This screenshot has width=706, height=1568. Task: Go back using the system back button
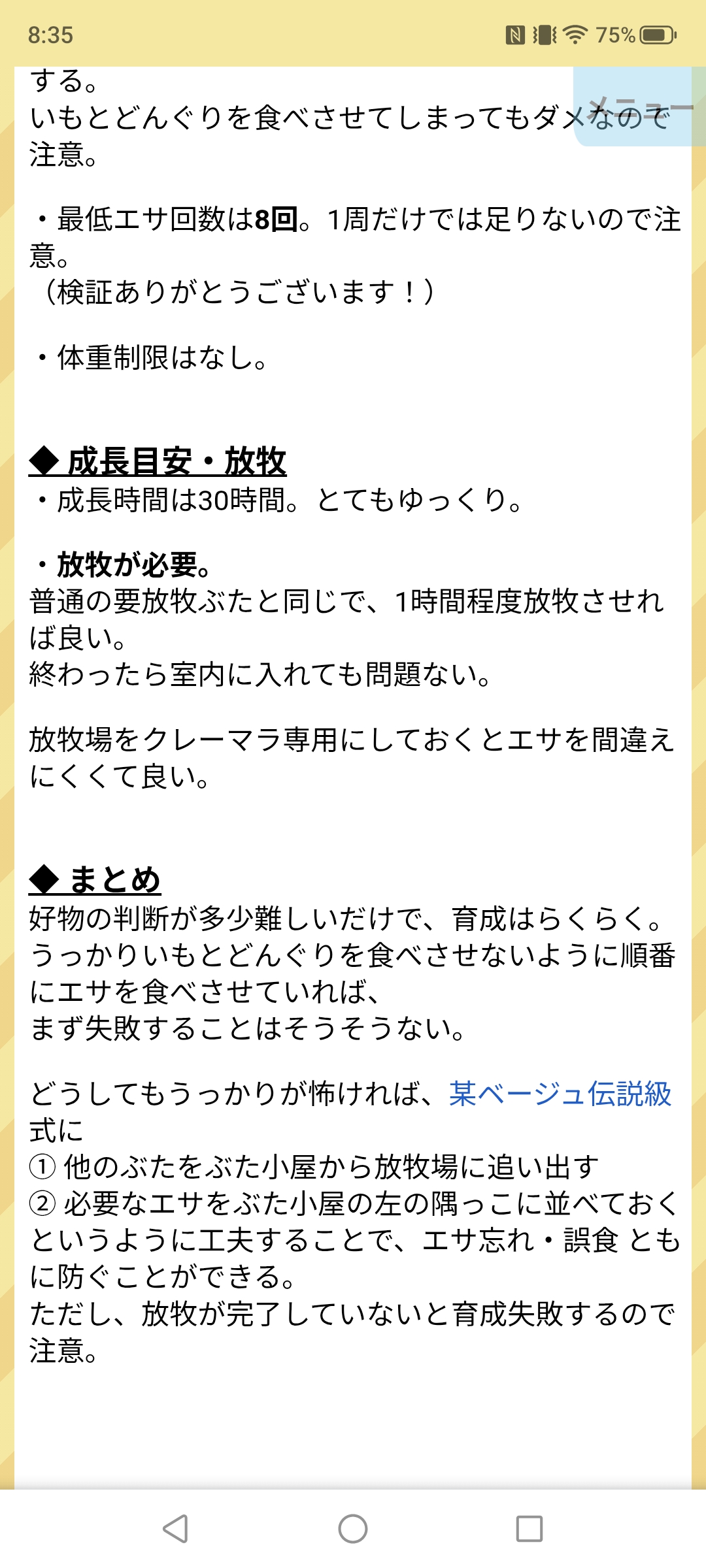point(176,1529)
